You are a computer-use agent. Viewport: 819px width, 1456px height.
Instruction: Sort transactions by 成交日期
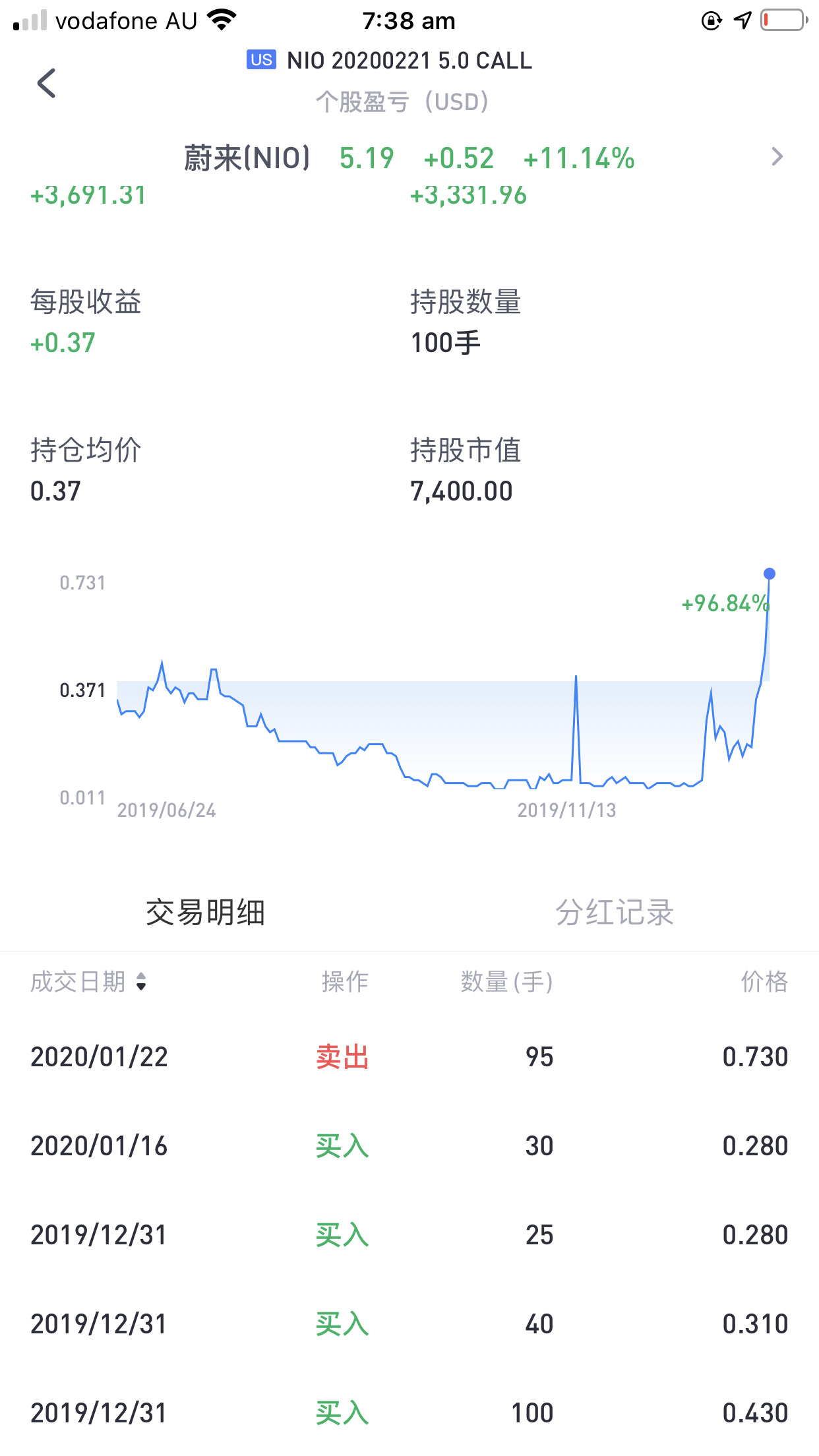pyautogui.click(x=88, y=982)
